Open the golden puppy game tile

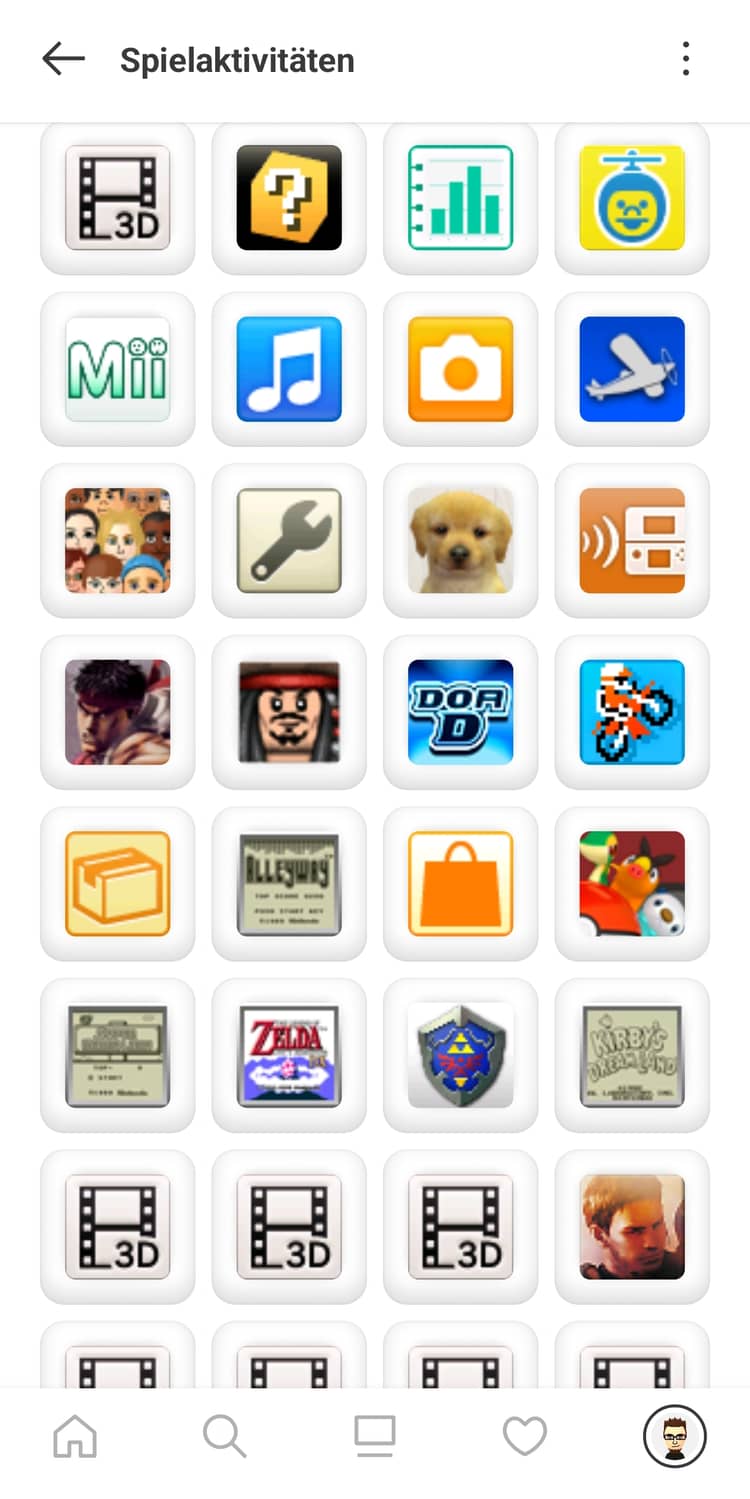pos(460,541)
